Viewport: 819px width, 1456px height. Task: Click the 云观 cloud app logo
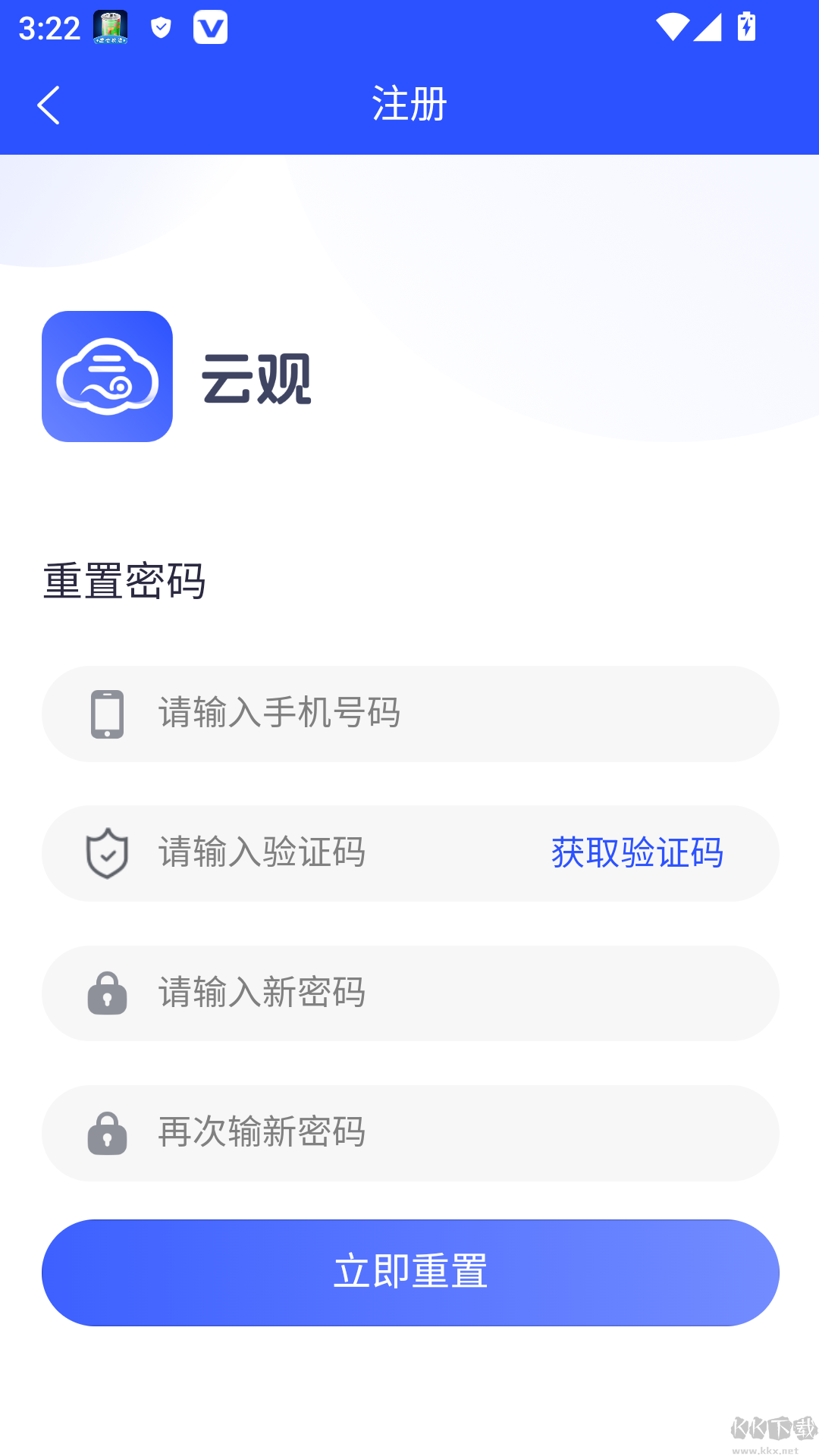(x=106, y=377)
